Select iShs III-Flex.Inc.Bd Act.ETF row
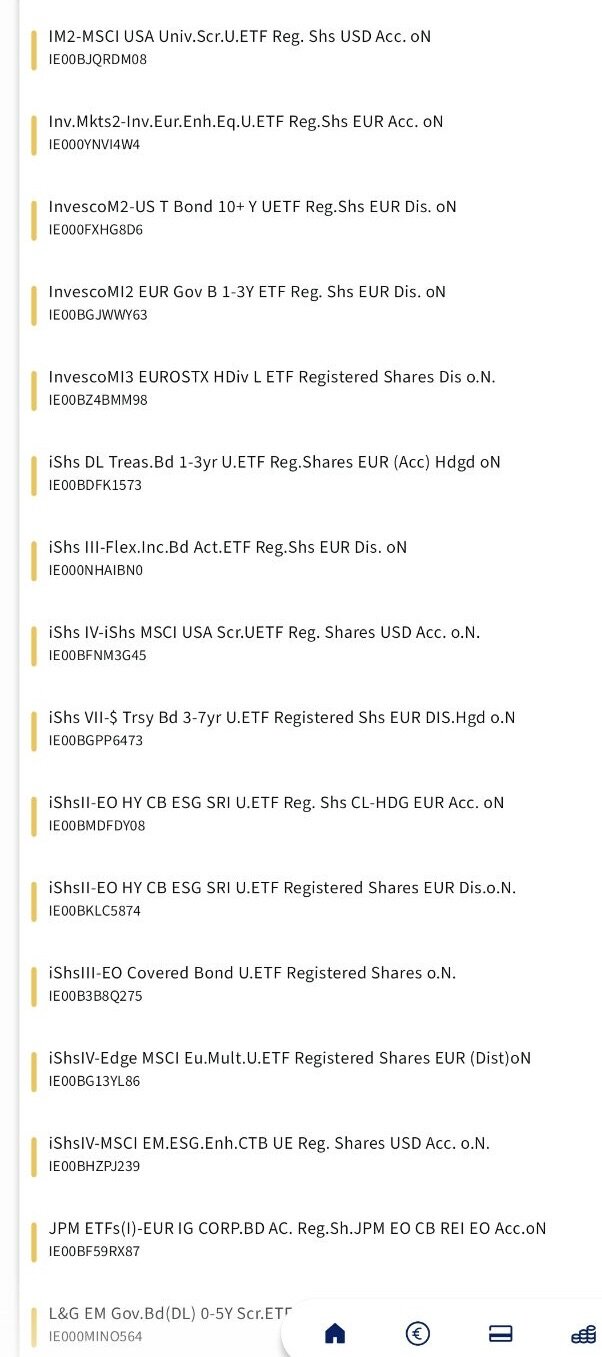This screenshot has height=1357, width=602. coord(228,556)
